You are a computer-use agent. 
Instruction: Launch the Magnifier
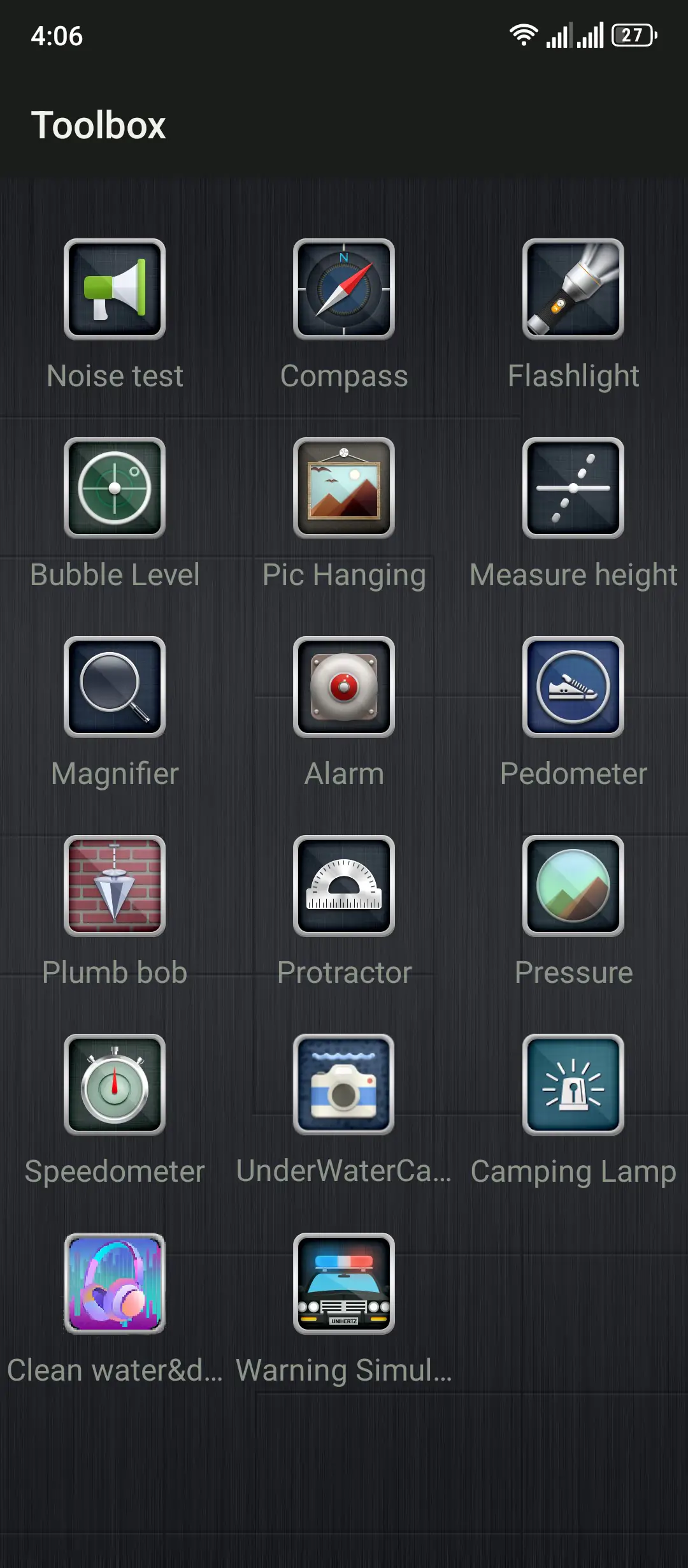(115, 687)
